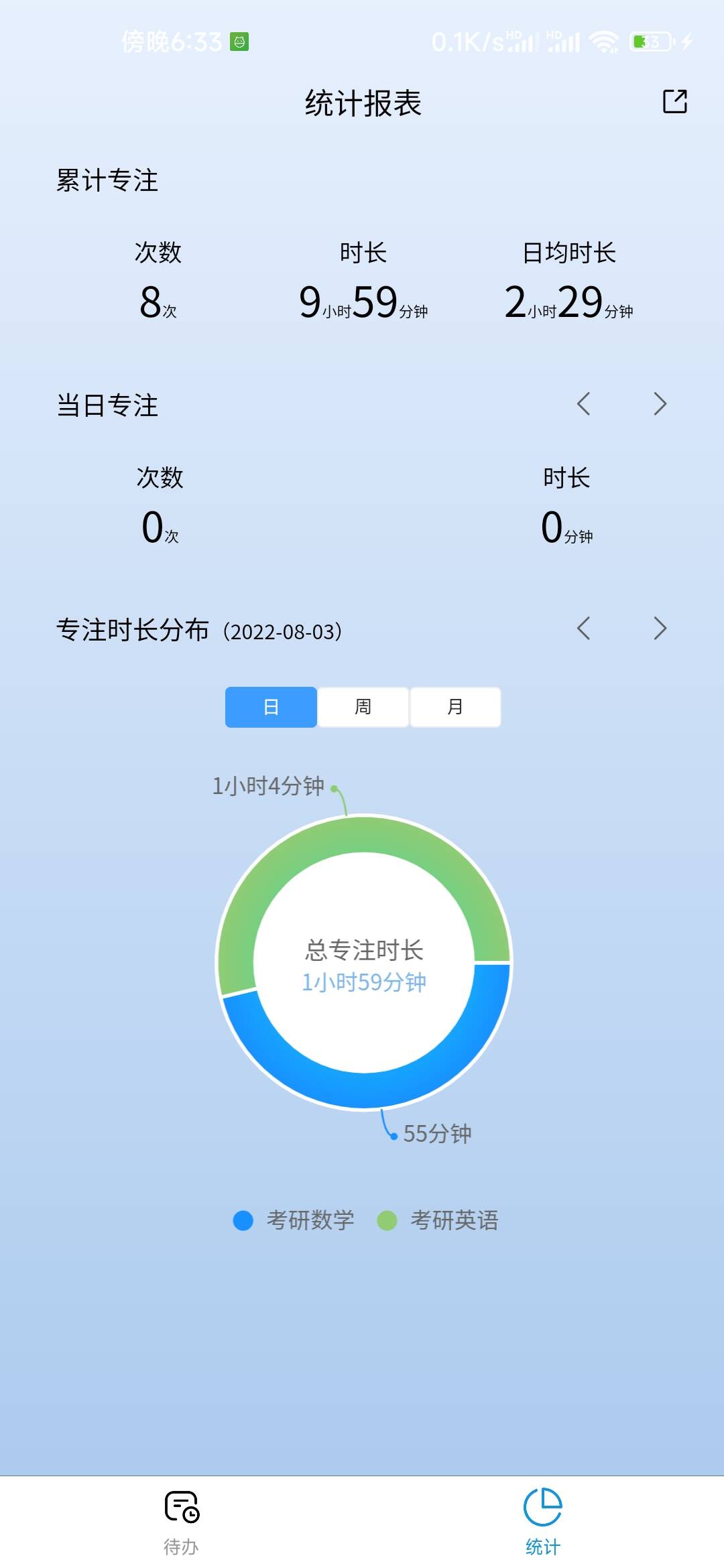Select the 日 segment

(x=271, y=707)
